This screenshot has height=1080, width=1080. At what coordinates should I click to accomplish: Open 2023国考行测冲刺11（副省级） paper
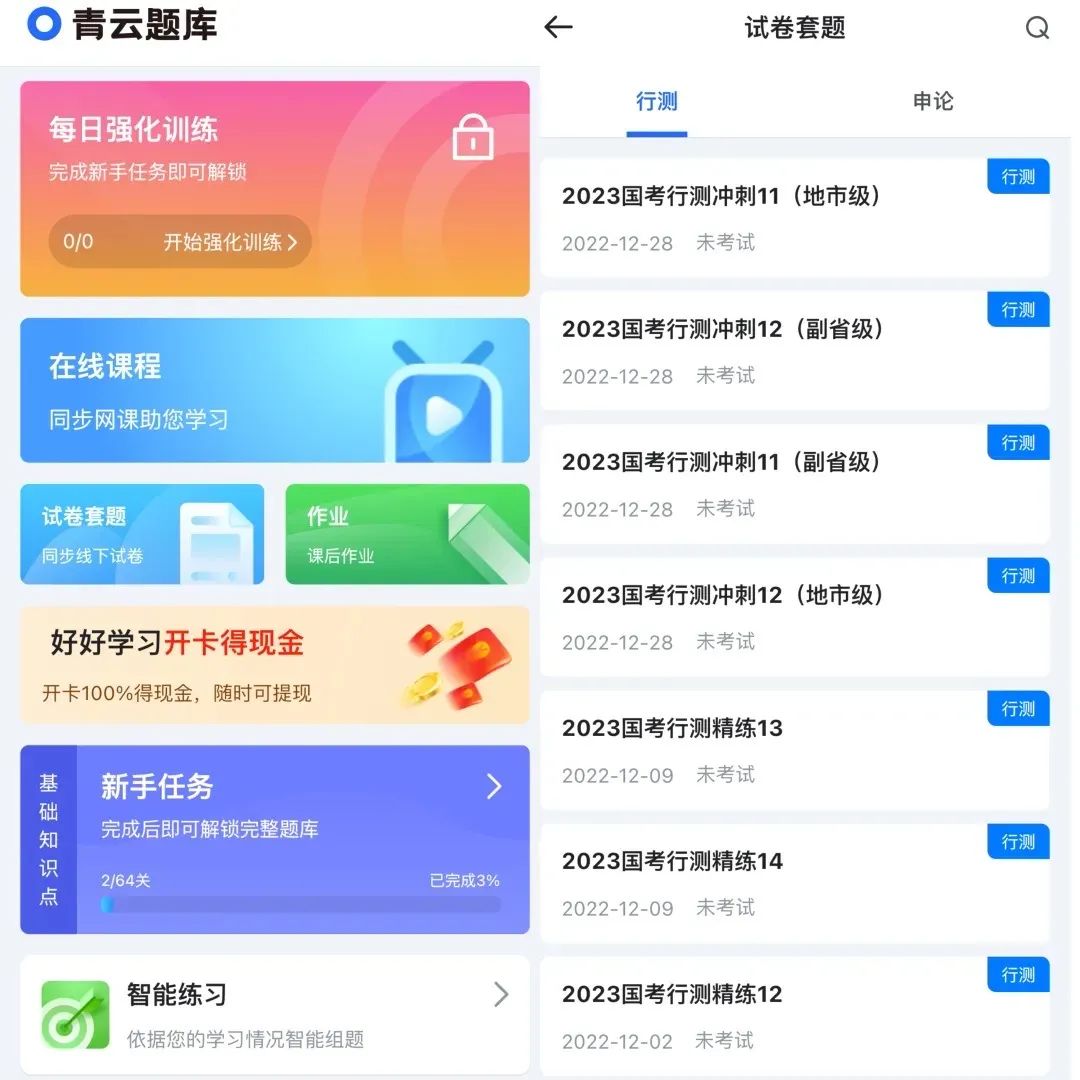760,483
